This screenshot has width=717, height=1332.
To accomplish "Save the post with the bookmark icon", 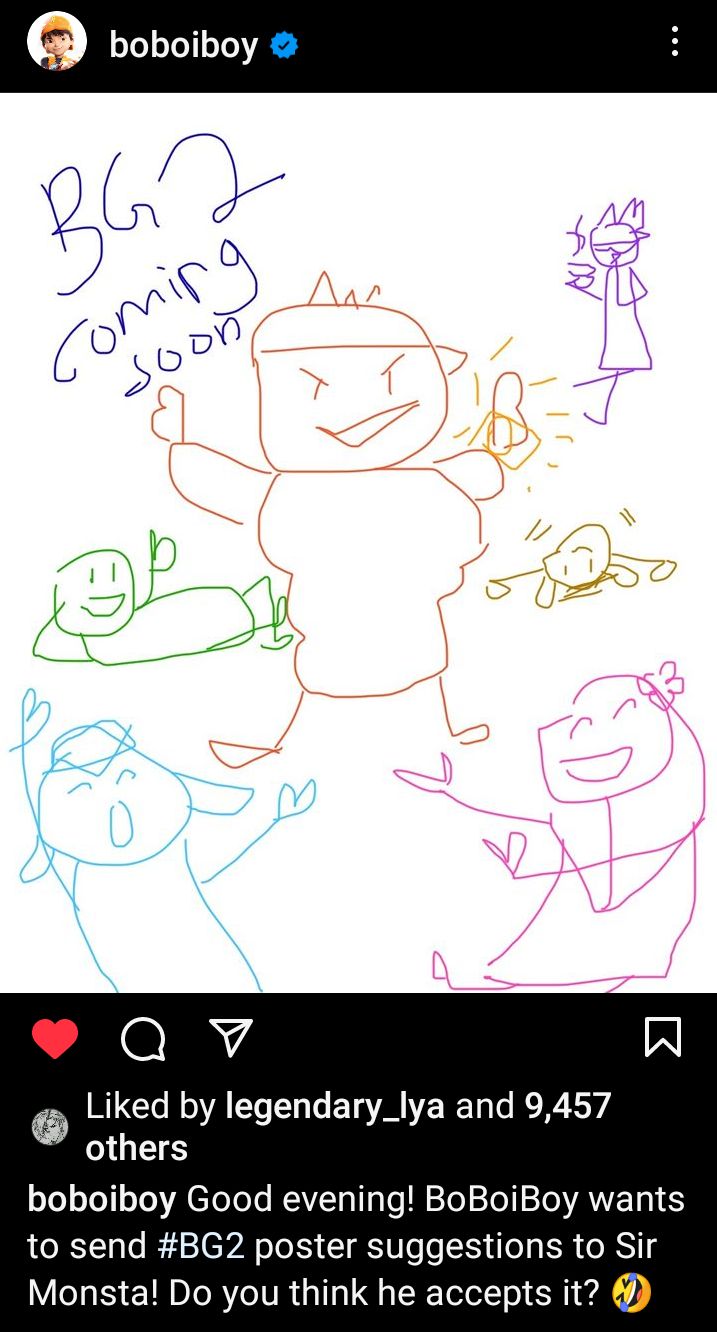I will click(663, 1037).
